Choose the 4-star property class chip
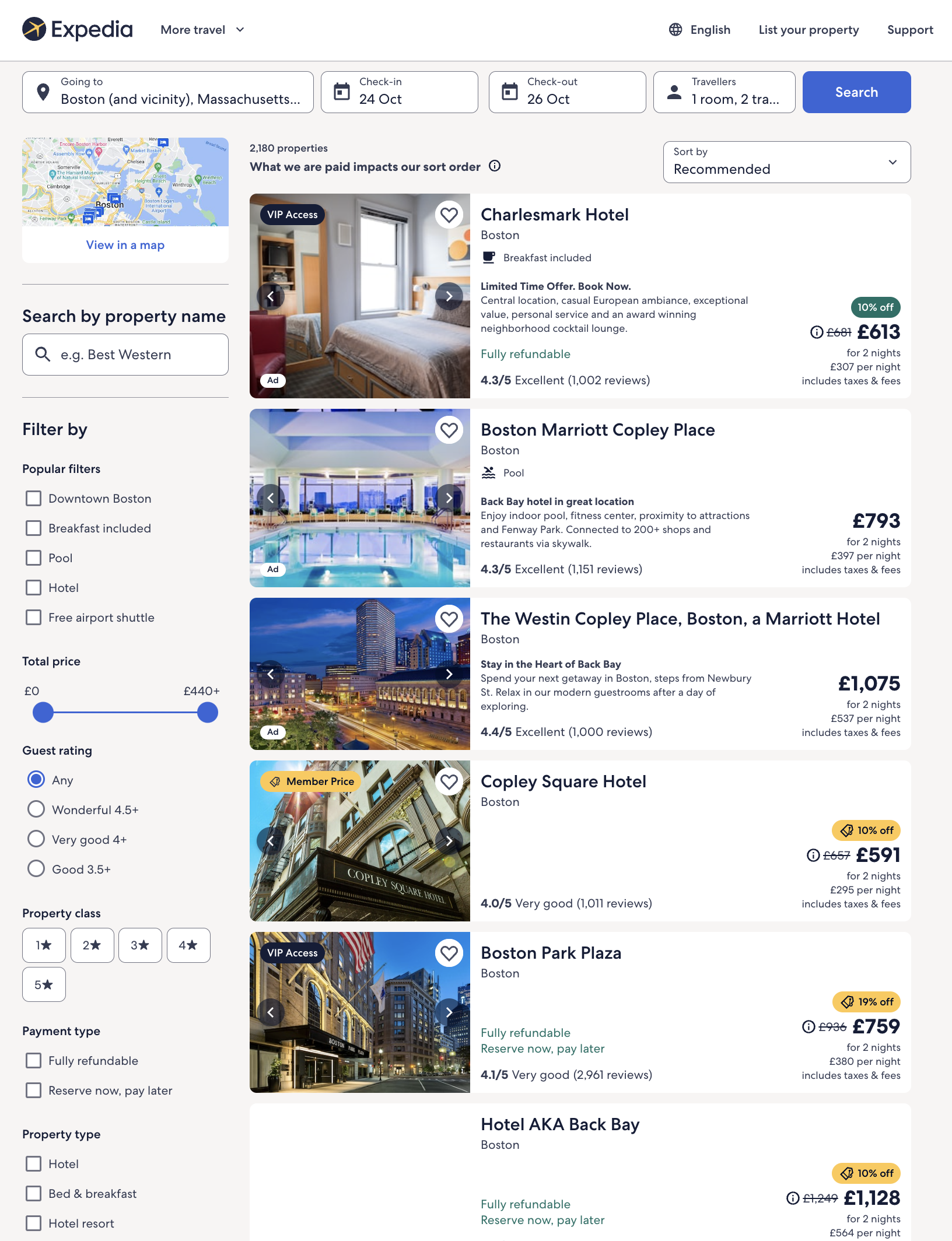Image resolution: width=952 pixels, height=1241 pixels. tap(188, 945)
